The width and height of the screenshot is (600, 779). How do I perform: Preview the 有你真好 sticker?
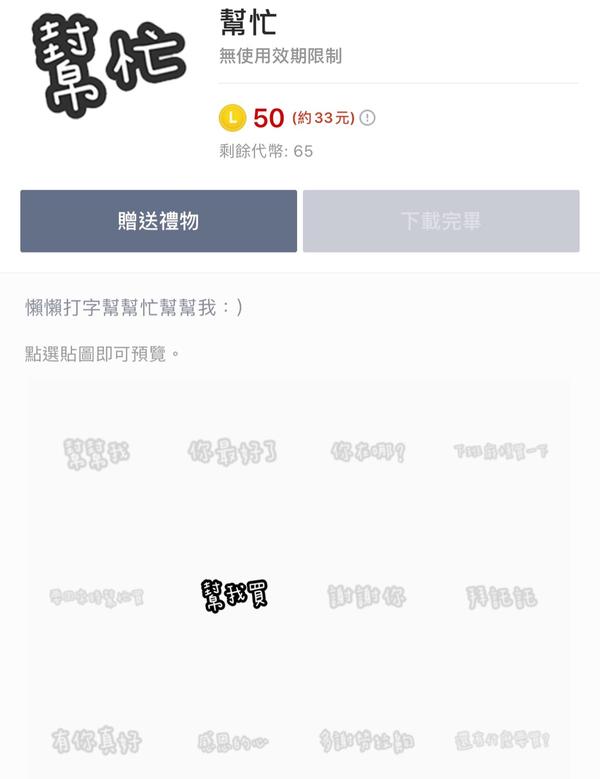(96, 741)
